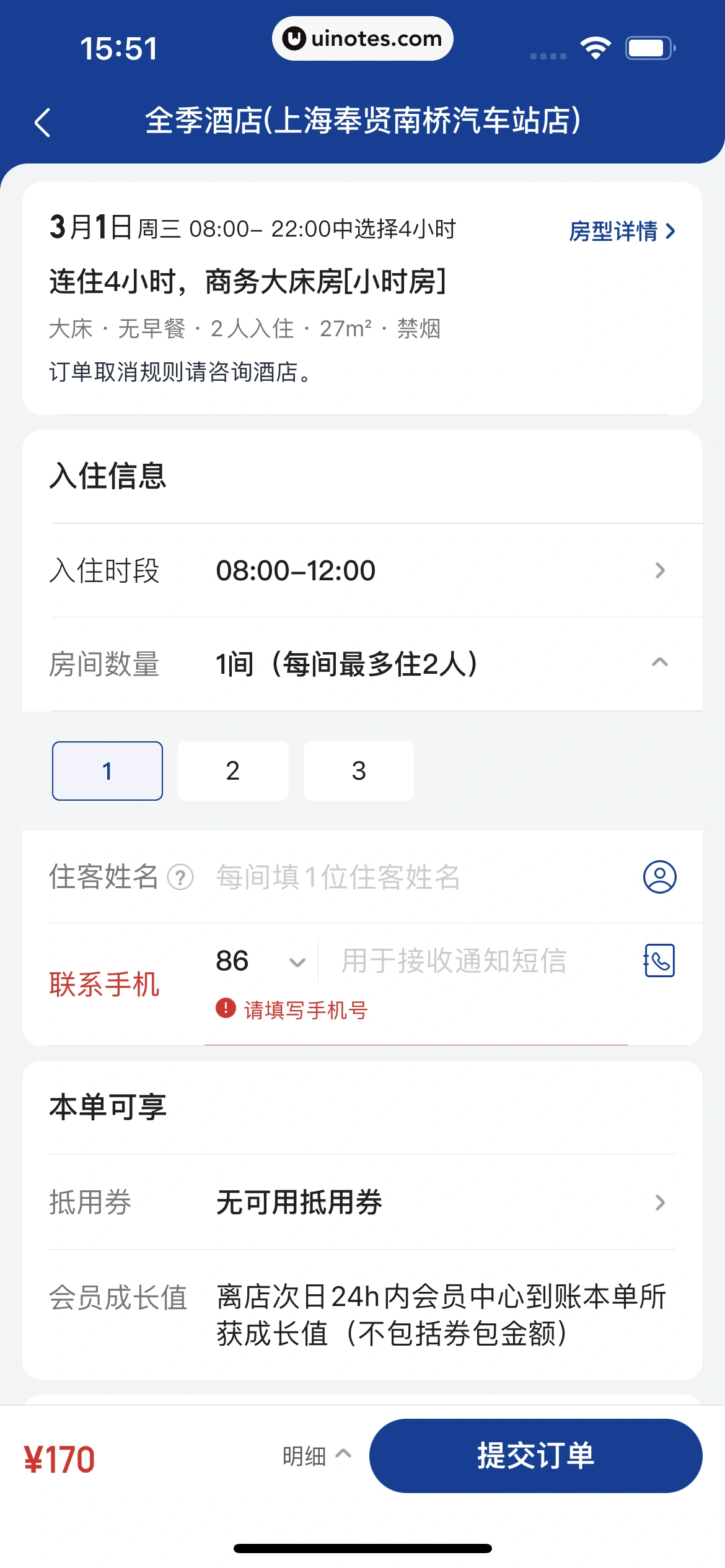Screen dimensions: 725x1568
Task: Open 入住时段 time slot selection
Action: 372,571
